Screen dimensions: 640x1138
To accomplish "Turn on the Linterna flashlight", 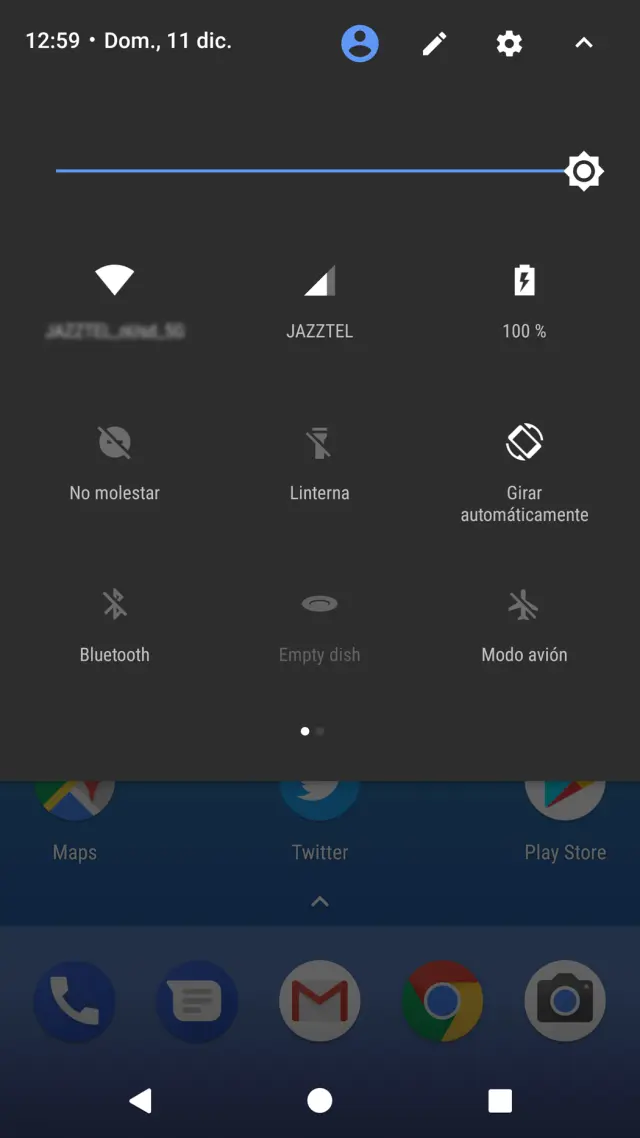I will (x=320, y=442).
